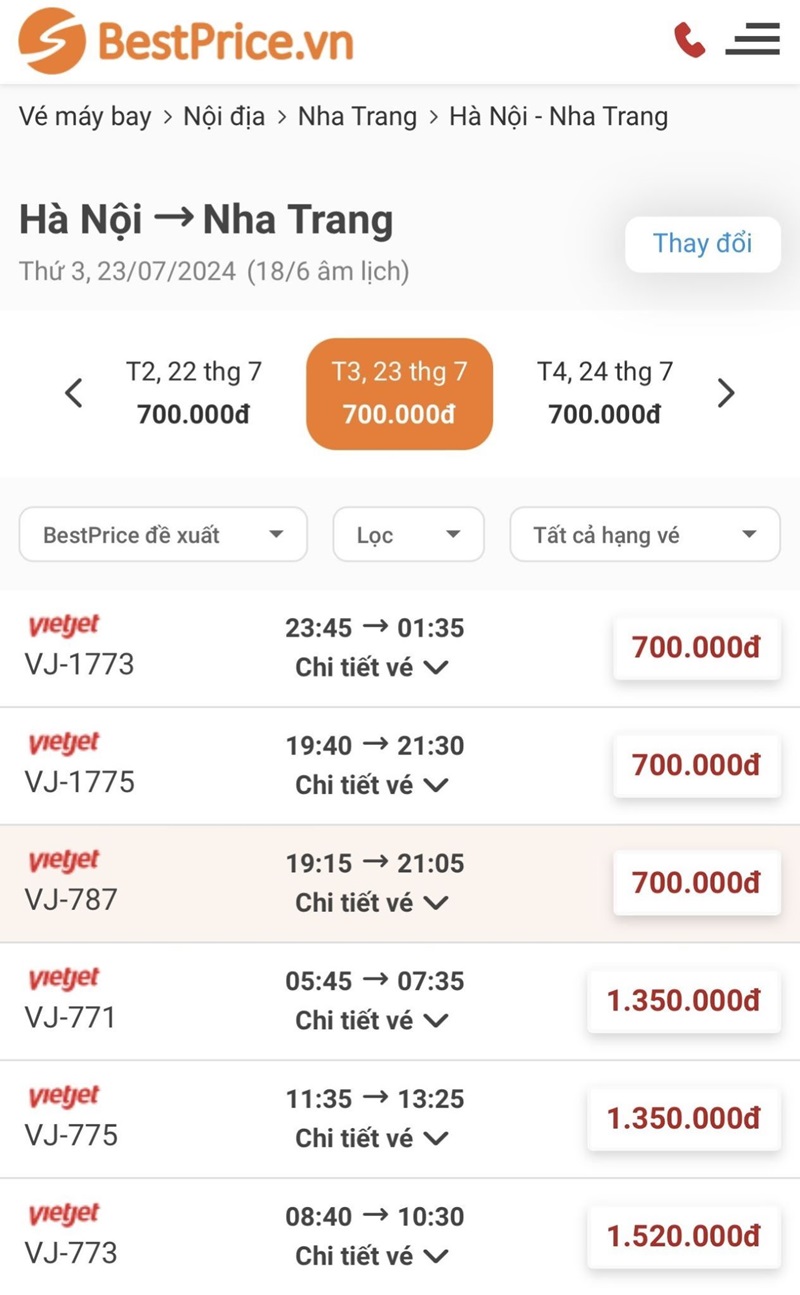Open the BestPrice đề xuất sort dropdown
The image size is (800, 1295).
point(163,534)
